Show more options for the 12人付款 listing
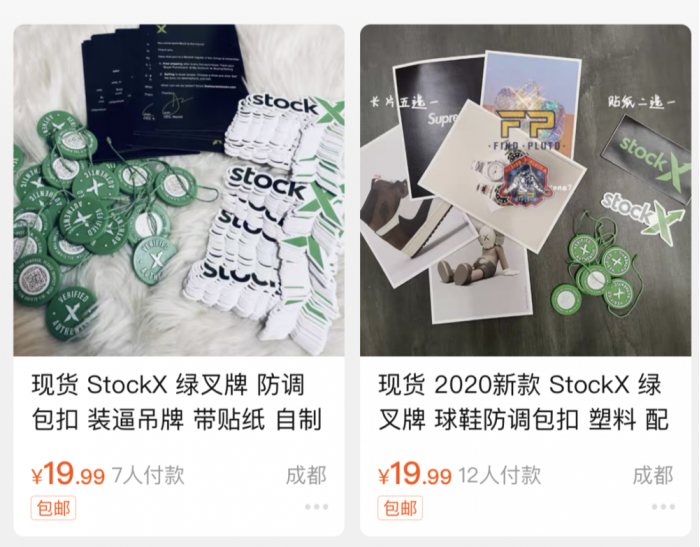Viewport: 700px width, 547px height. pos(662,507)
